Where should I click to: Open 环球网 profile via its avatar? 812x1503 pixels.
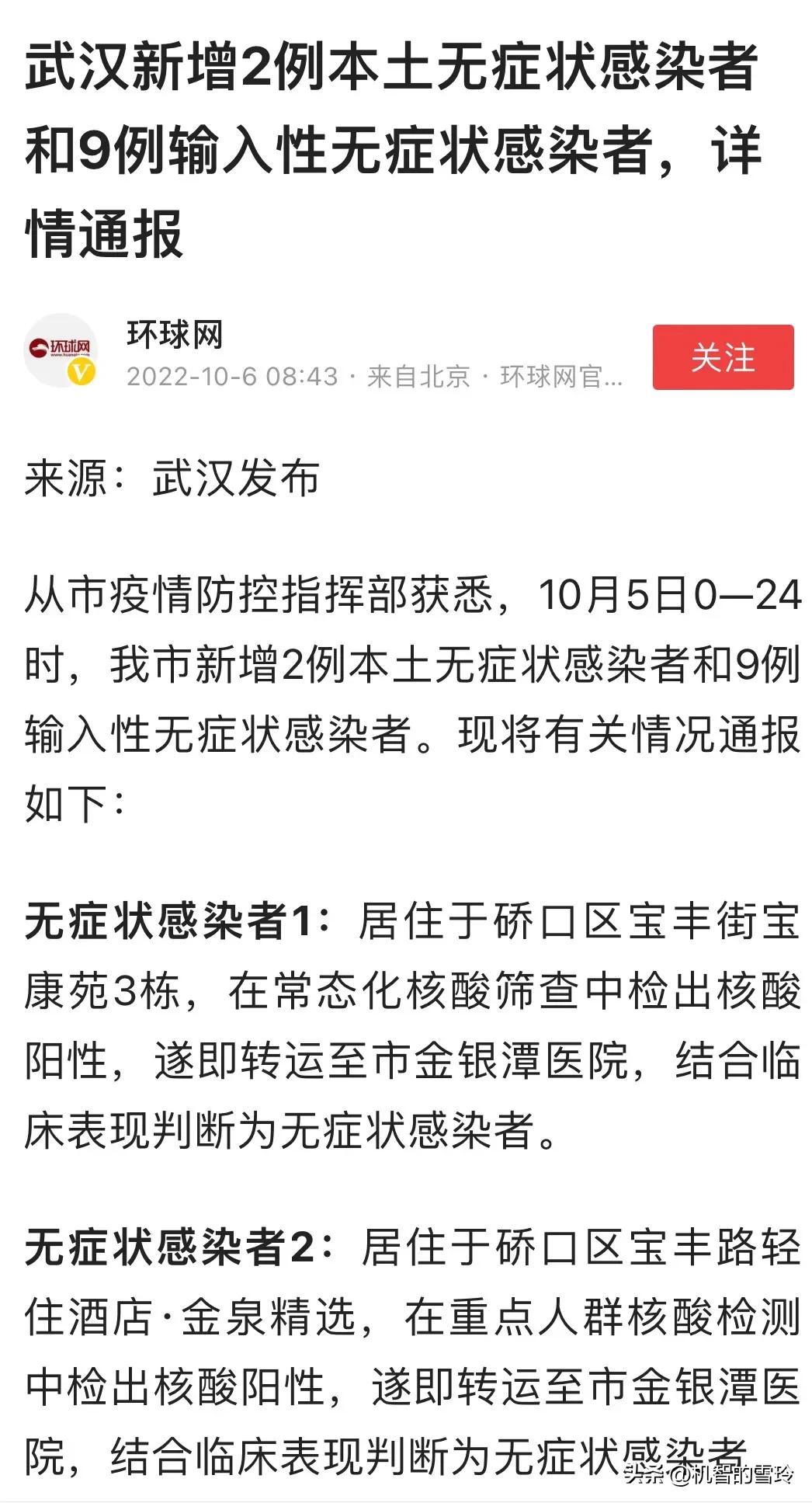(x=61, y=351)
